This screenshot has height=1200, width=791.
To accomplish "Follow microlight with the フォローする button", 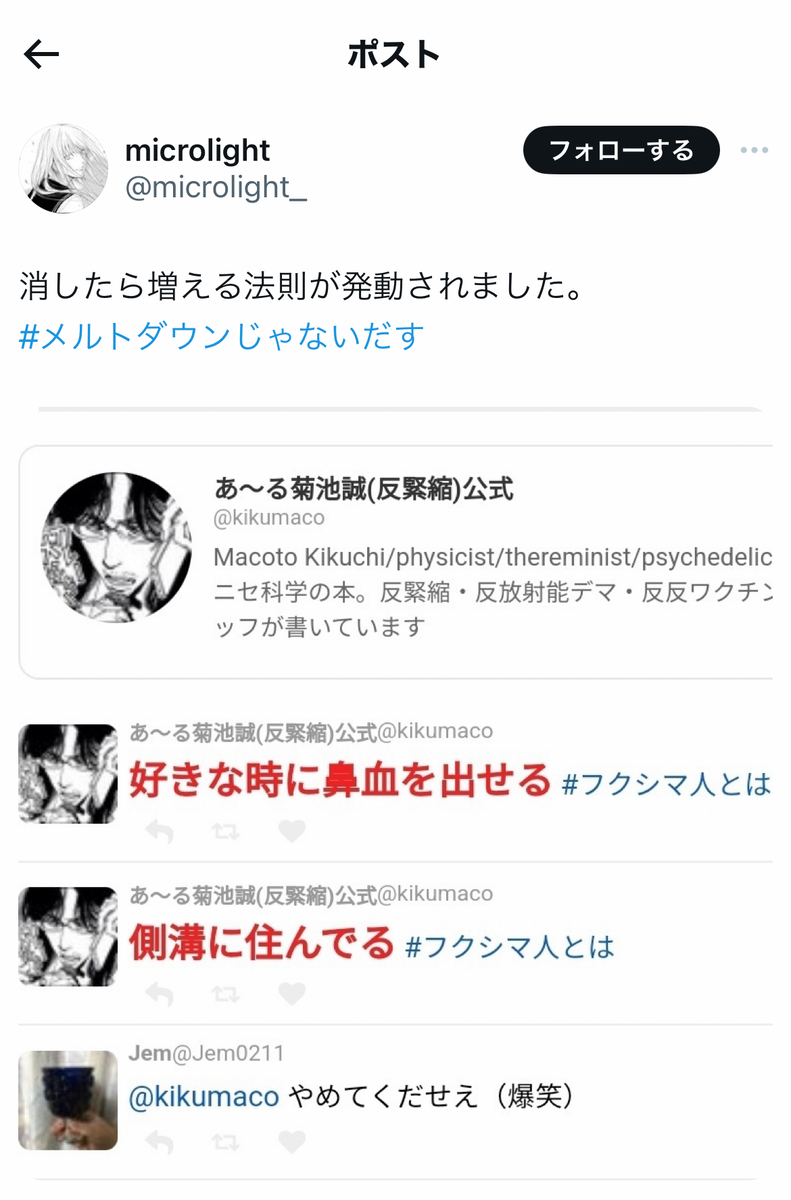I will 621,150.
